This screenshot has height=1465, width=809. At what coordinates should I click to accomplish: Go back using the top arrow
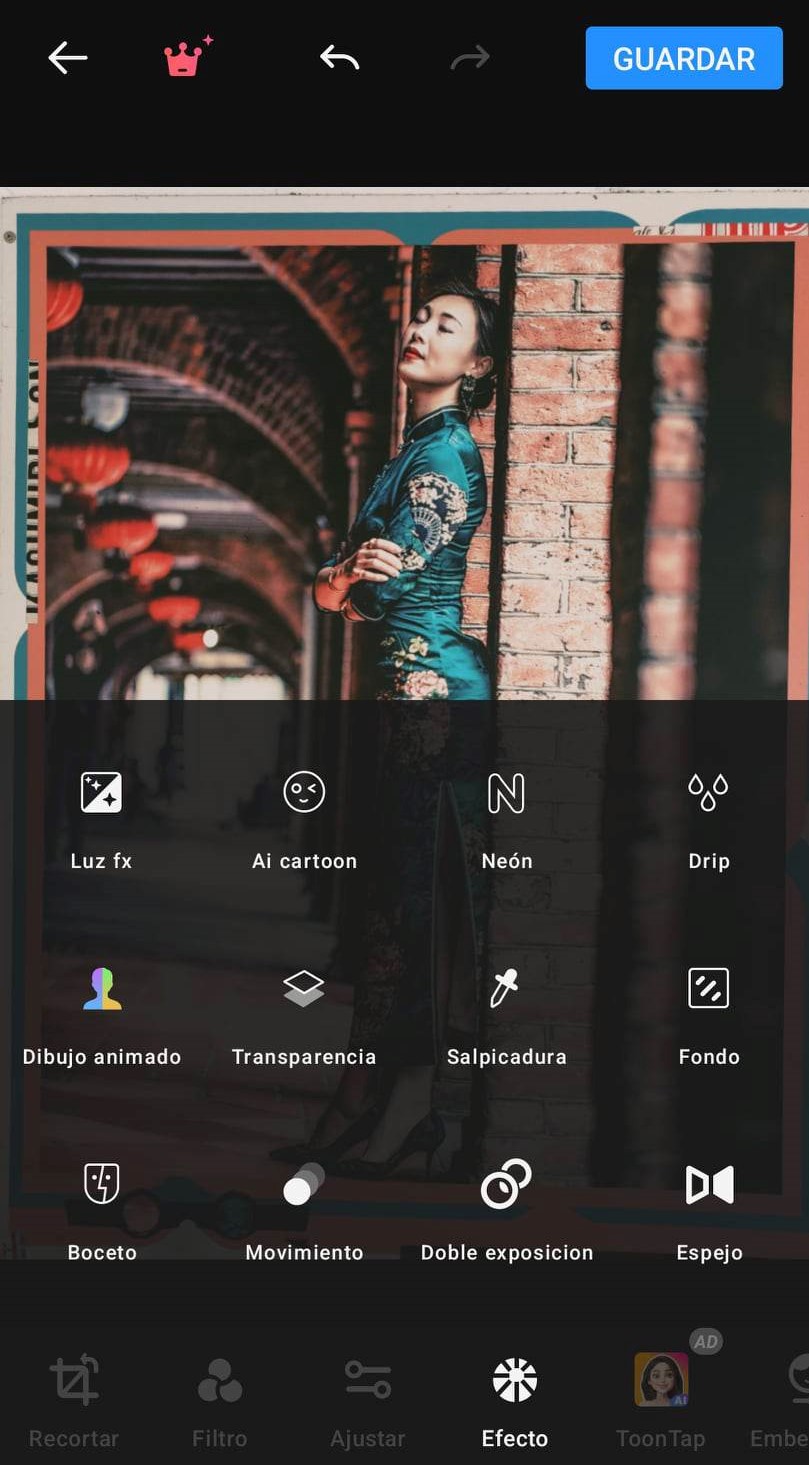(x=67, y=58)
